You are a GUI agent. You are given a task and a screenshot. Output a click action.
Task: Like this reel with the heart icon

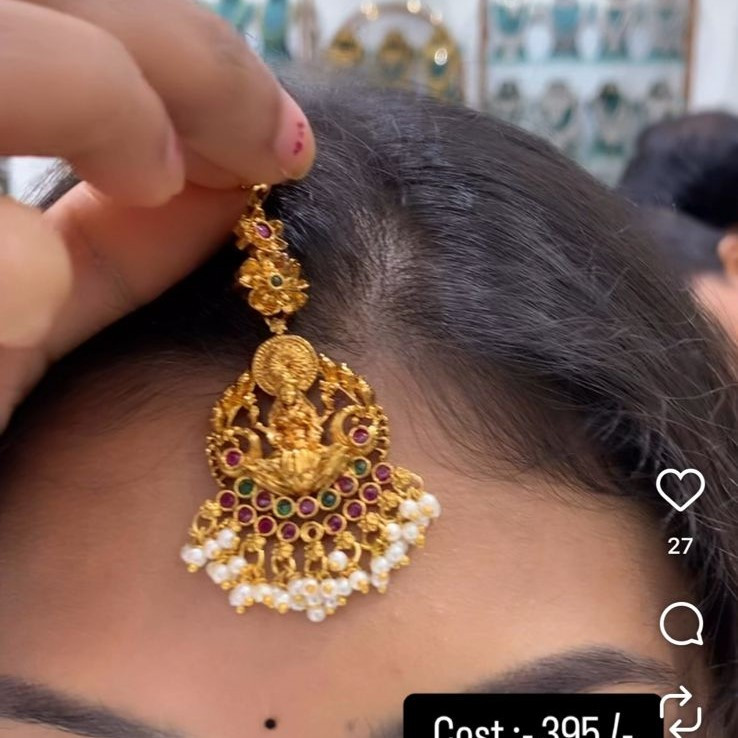tap(680, 489)
